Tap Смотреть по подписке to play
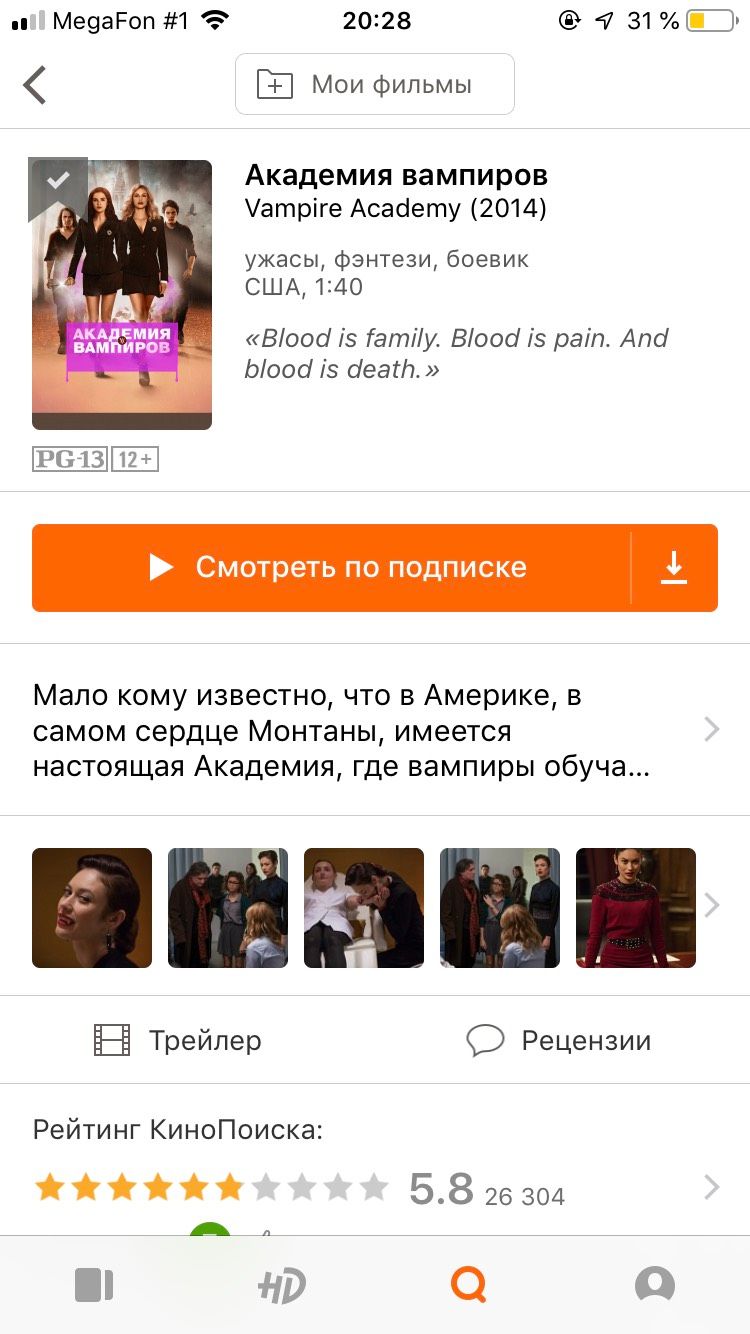This screenshot has height=1334, width=750. (x=332, y=567)
